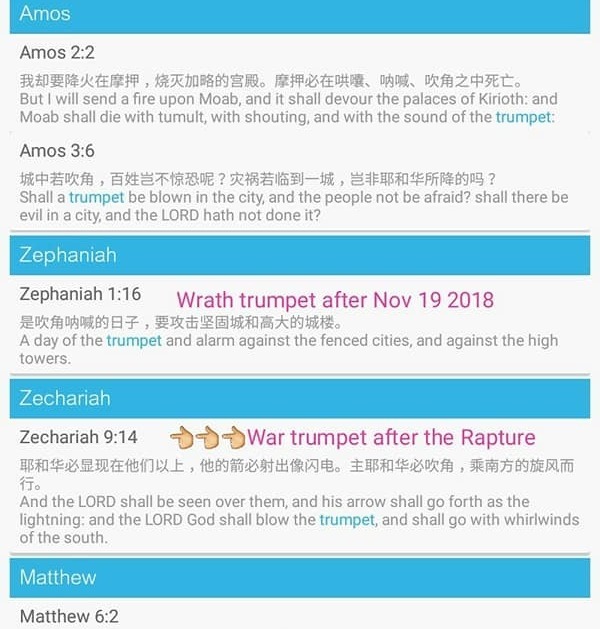Open the Matthew 6:2 result

pyautogui.click(x=70, y=616)
